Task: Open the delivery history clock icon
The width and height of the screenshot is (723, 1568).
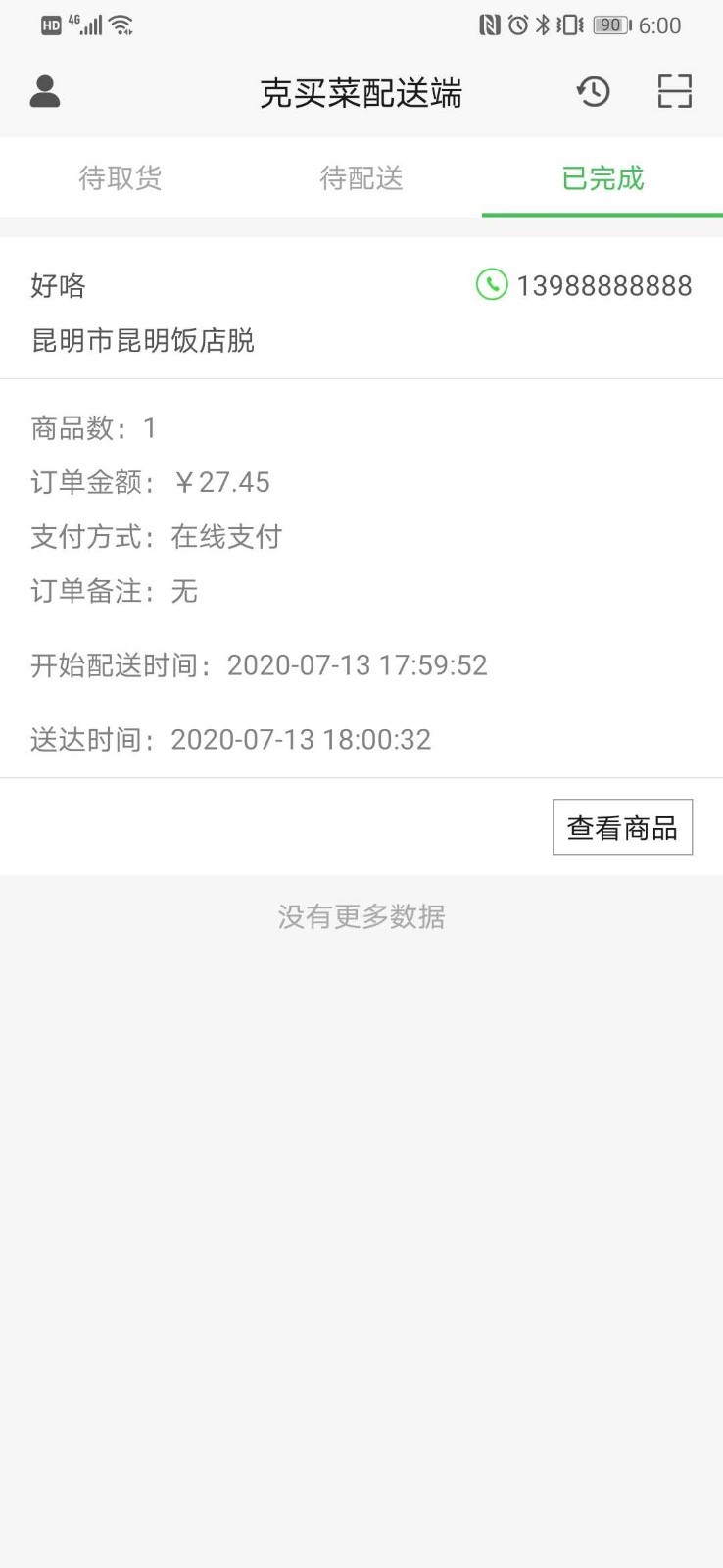Action: [x=593, y=92]
